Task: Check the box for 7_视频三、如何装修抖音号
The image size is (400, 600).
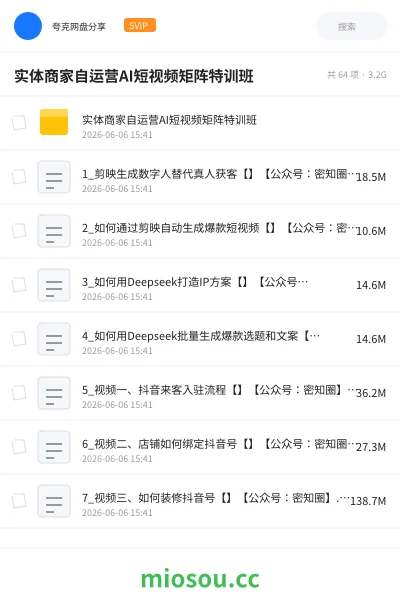Action: point(19,501)
